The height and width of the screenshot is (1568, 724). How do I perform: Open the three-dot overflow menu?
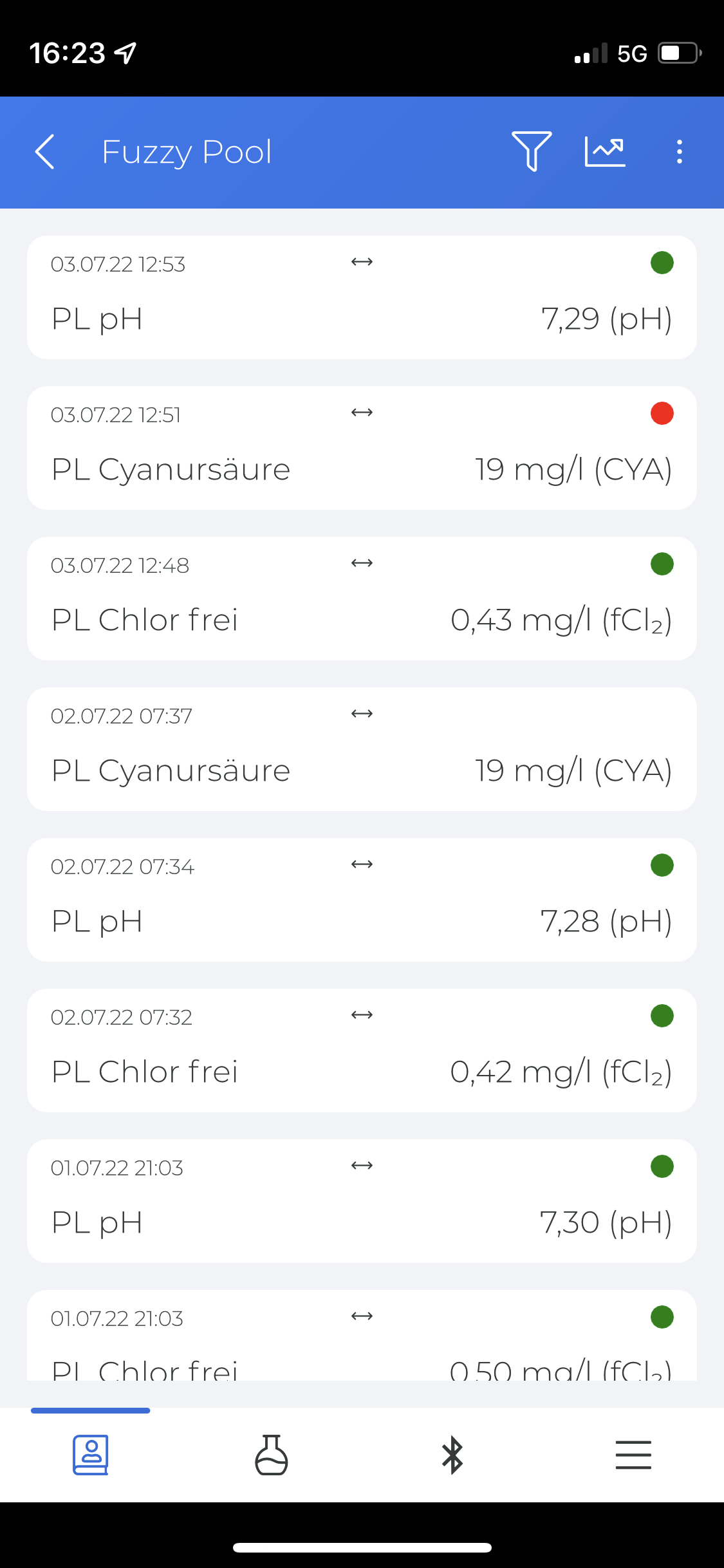(679, 152)
